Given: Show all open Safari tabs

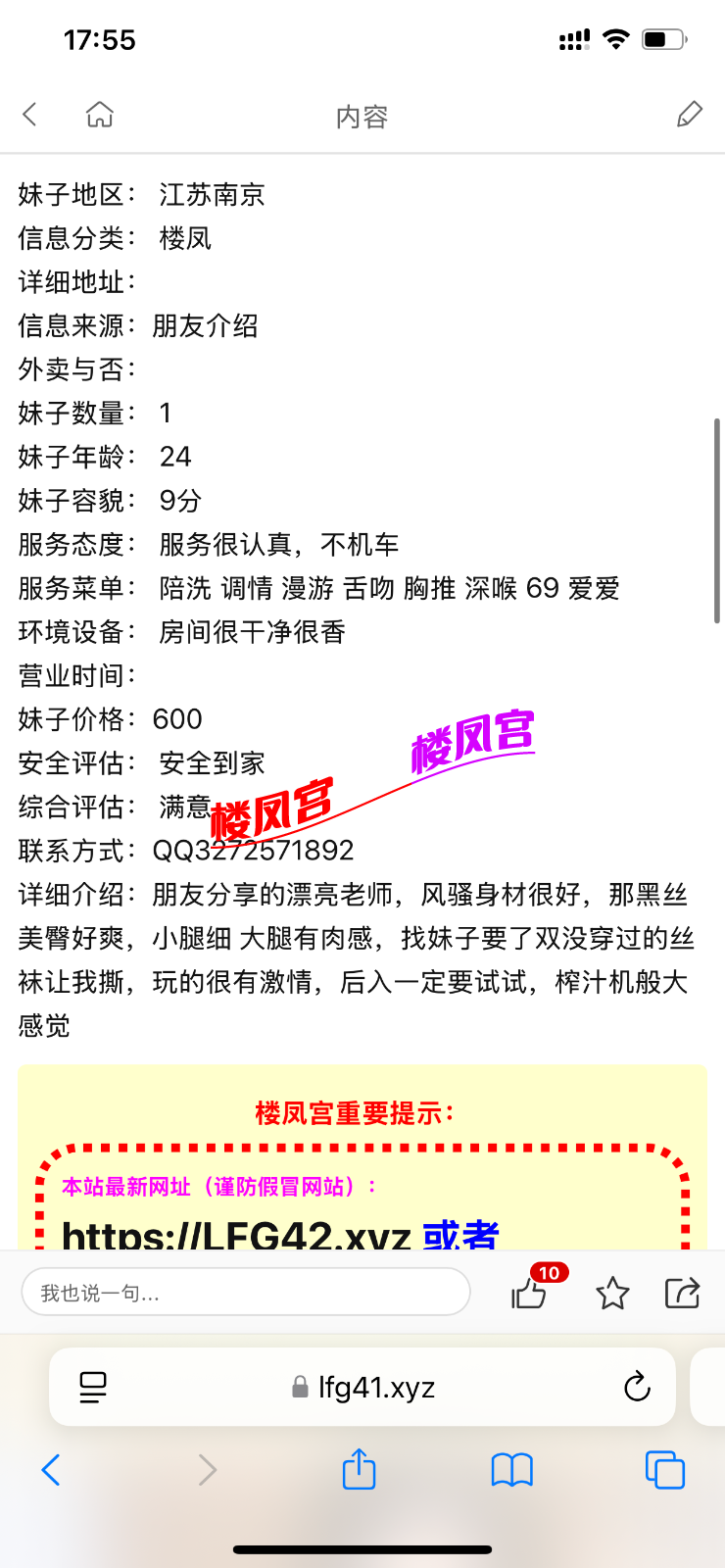Looking at the screenshot, I should (x=665, y=1470).
